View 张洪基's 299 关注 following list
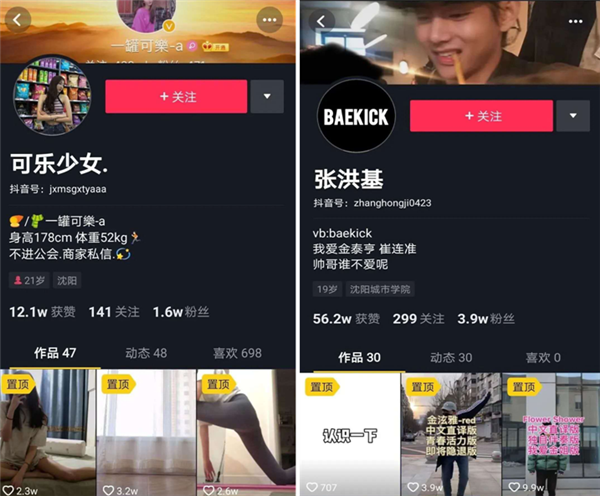 click(418, 318)
